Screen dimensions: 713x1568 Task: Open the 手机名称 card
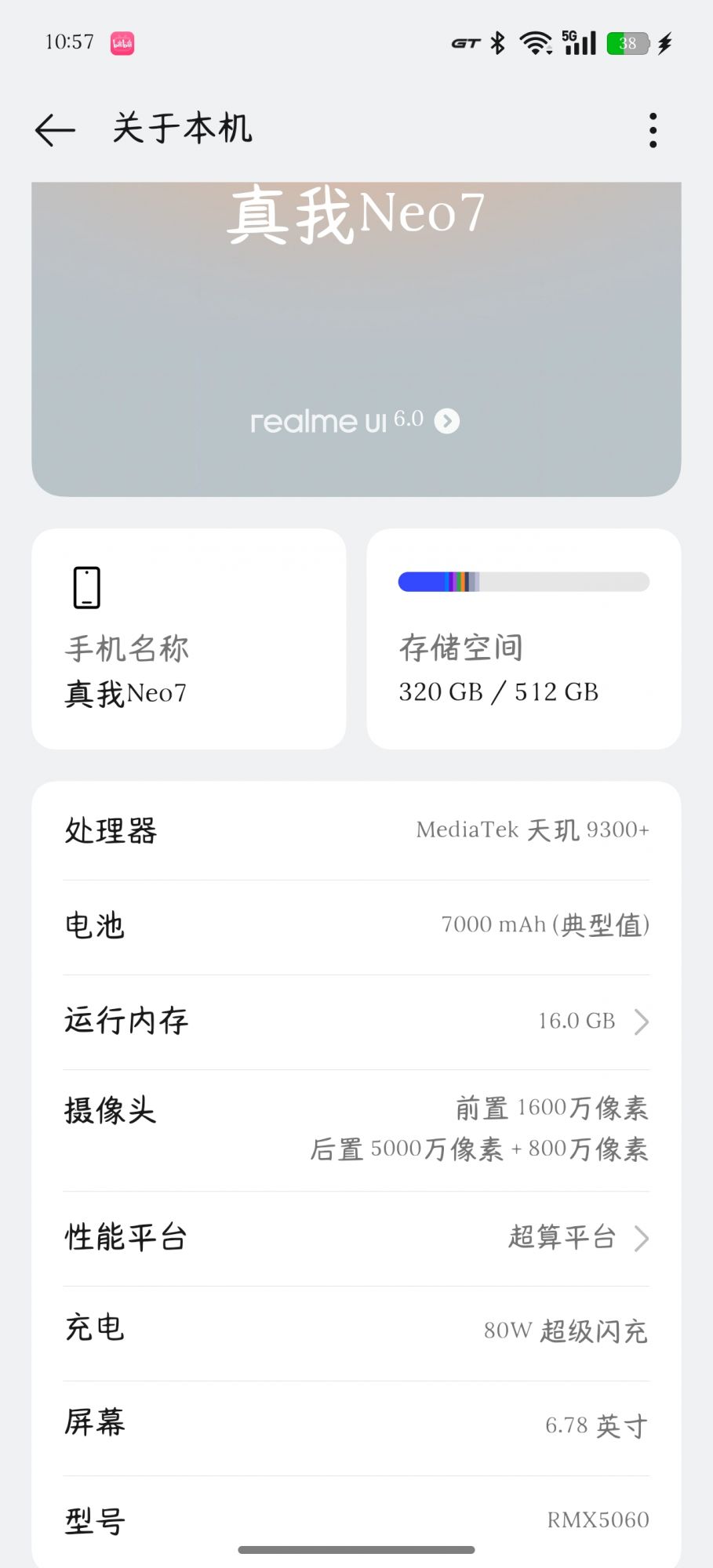point(189,639)
